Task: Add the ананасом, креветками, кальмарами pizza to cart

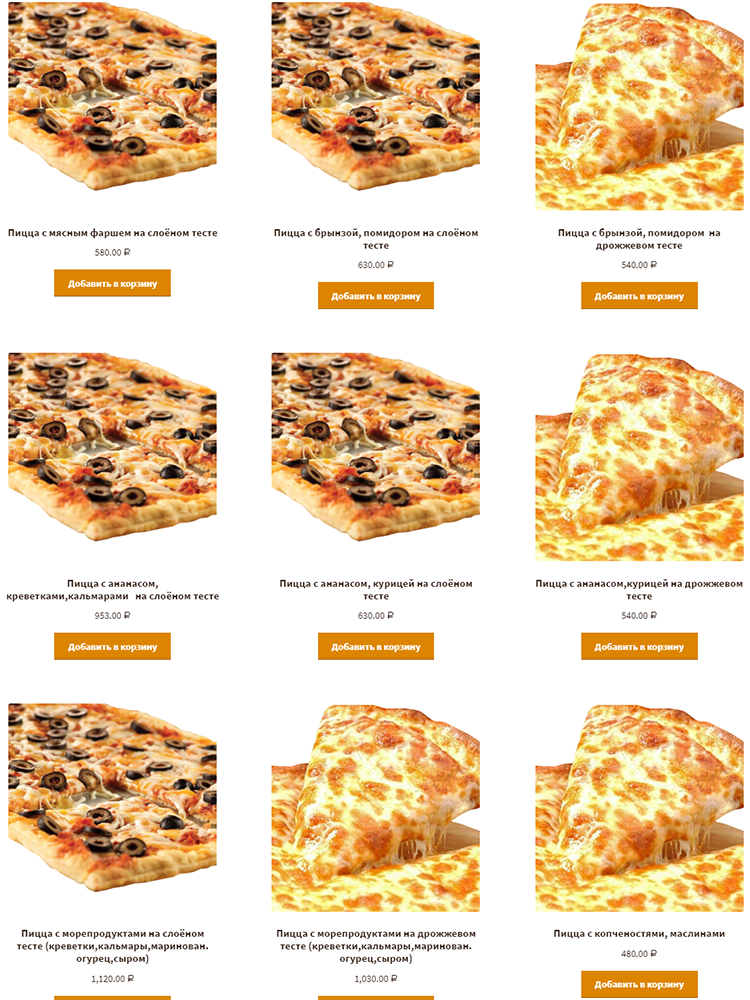Action: click(x=112, y=646)
